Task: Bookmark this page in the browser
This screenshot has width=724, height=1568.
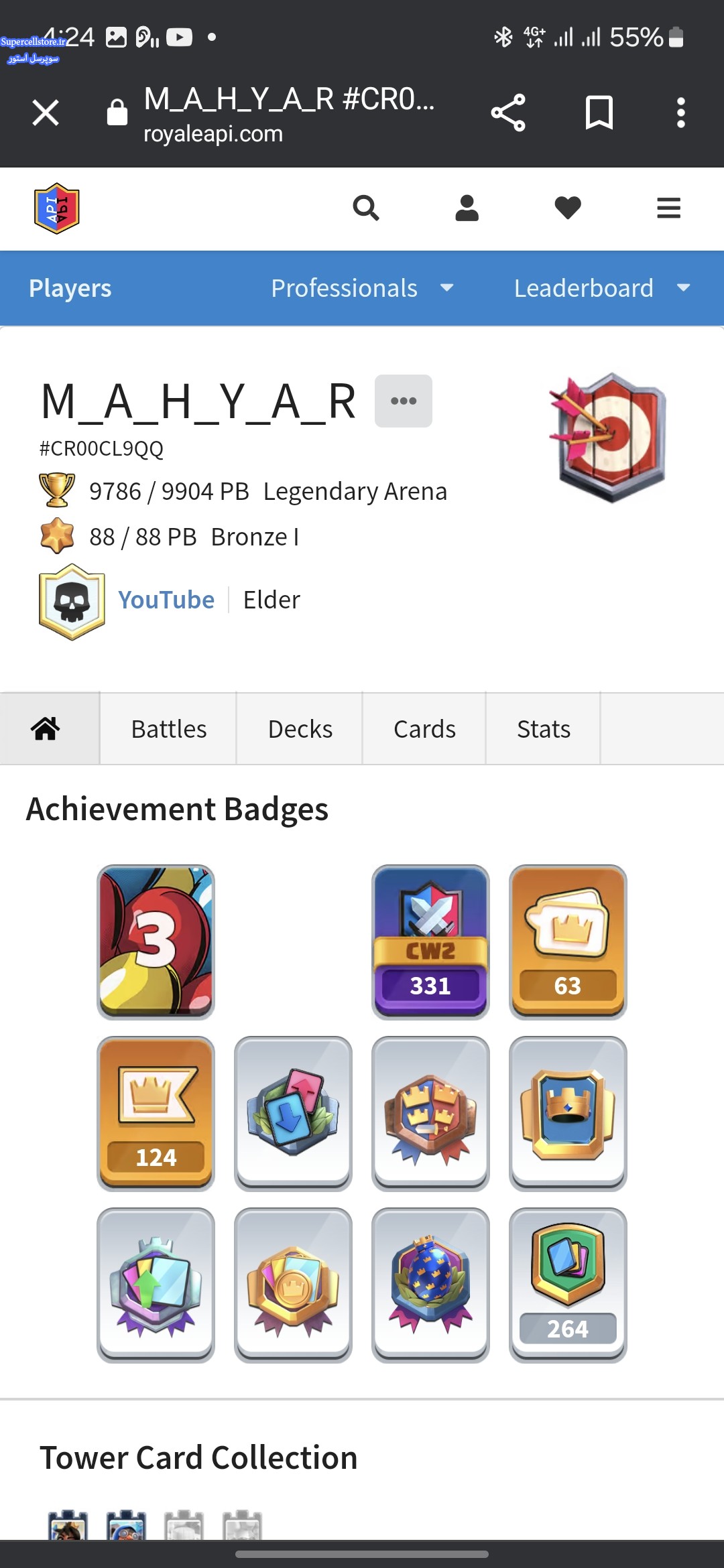Action: click(599, 113)
